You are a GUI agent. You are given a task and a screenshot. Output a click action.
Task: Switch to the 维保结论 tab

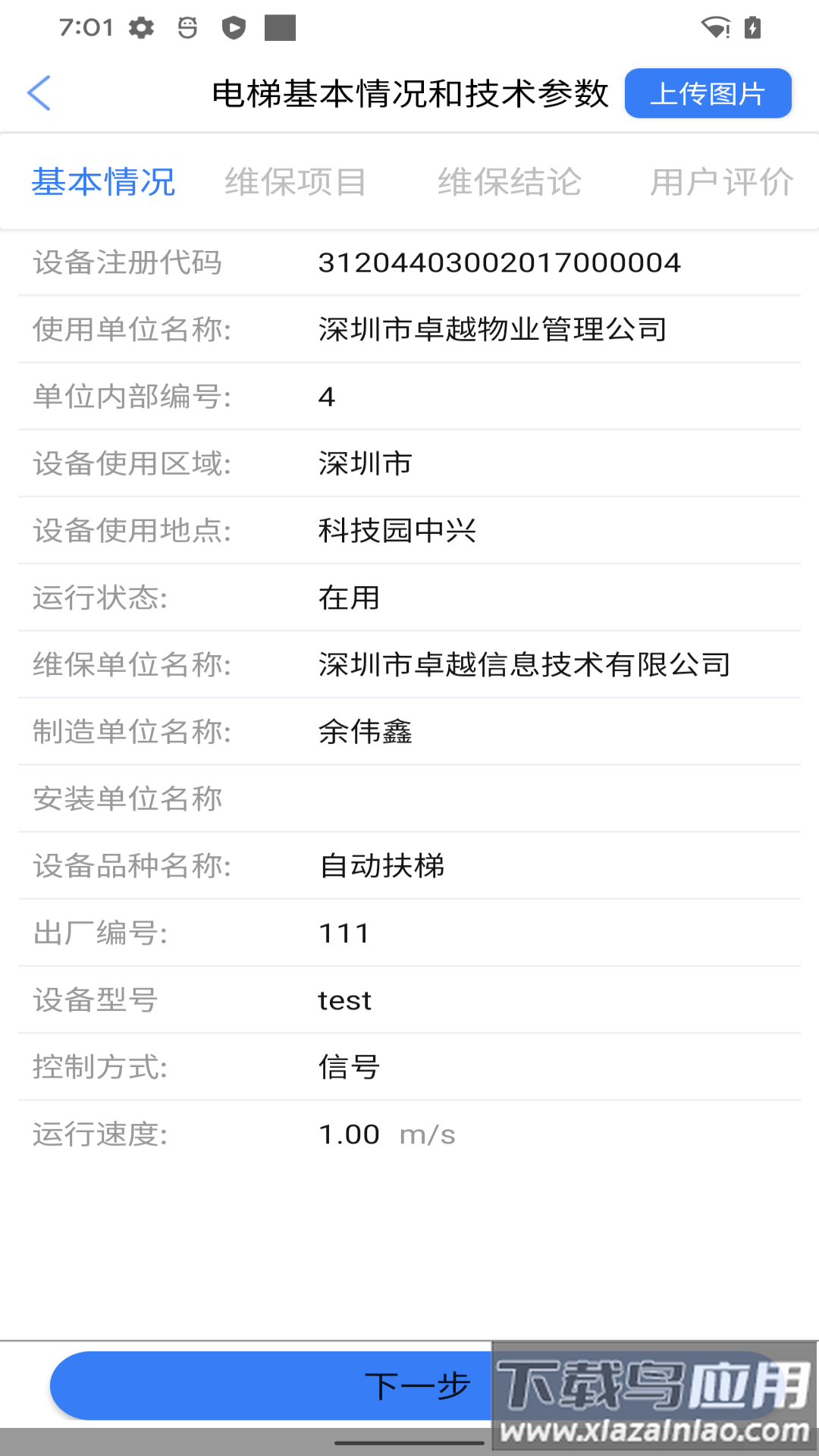pos(510,181)
